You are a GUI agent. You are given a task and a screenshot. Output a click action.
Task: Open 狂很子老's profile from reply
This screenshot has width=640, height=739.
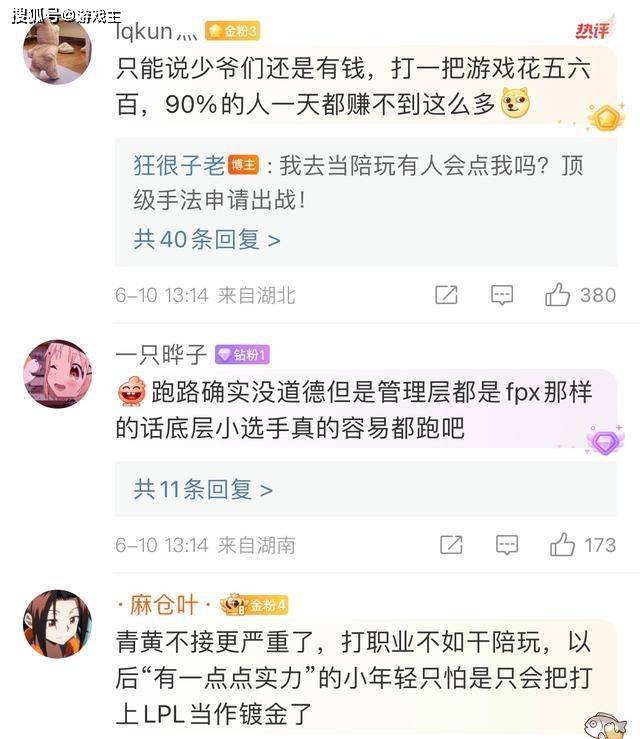(x=179, y=165)
